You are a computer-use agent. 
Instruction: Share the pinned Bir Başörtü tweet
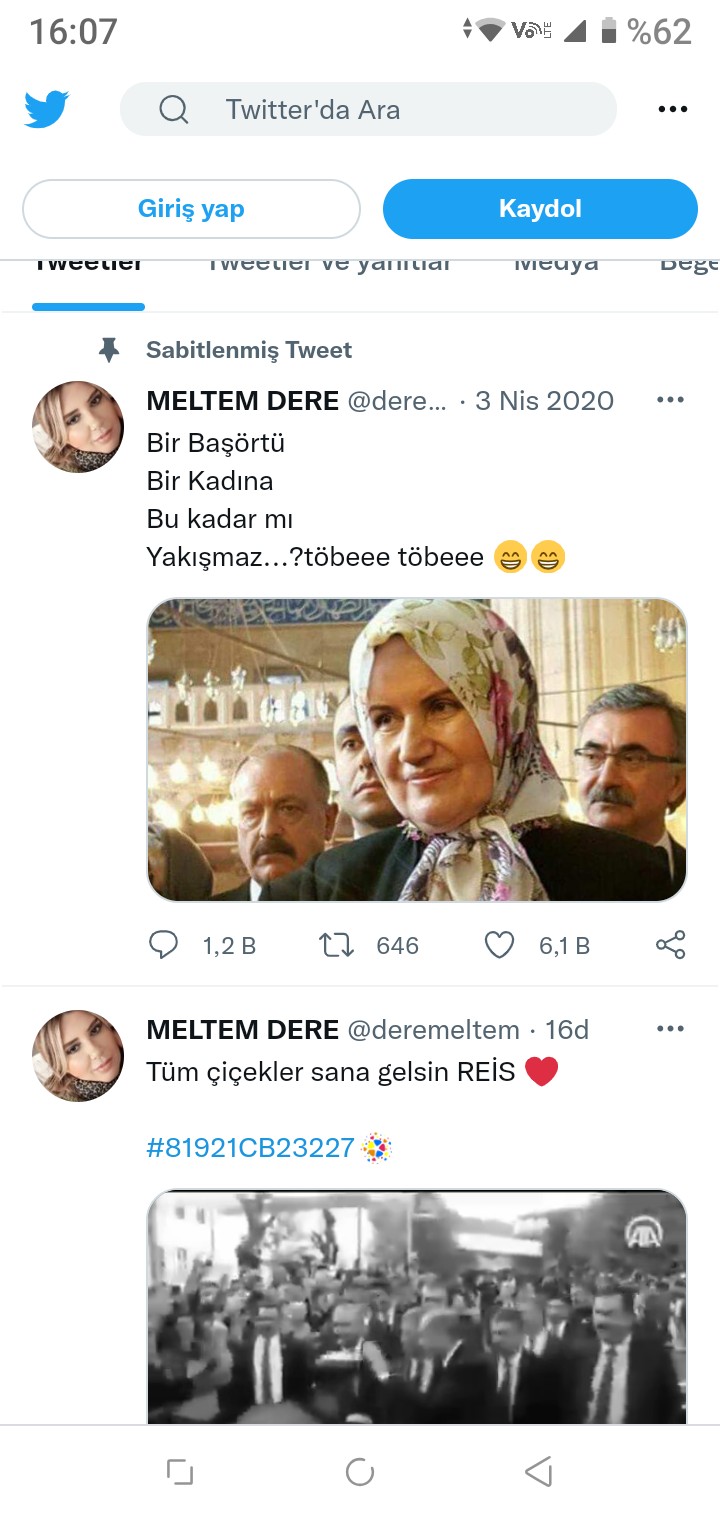(670, 945)
